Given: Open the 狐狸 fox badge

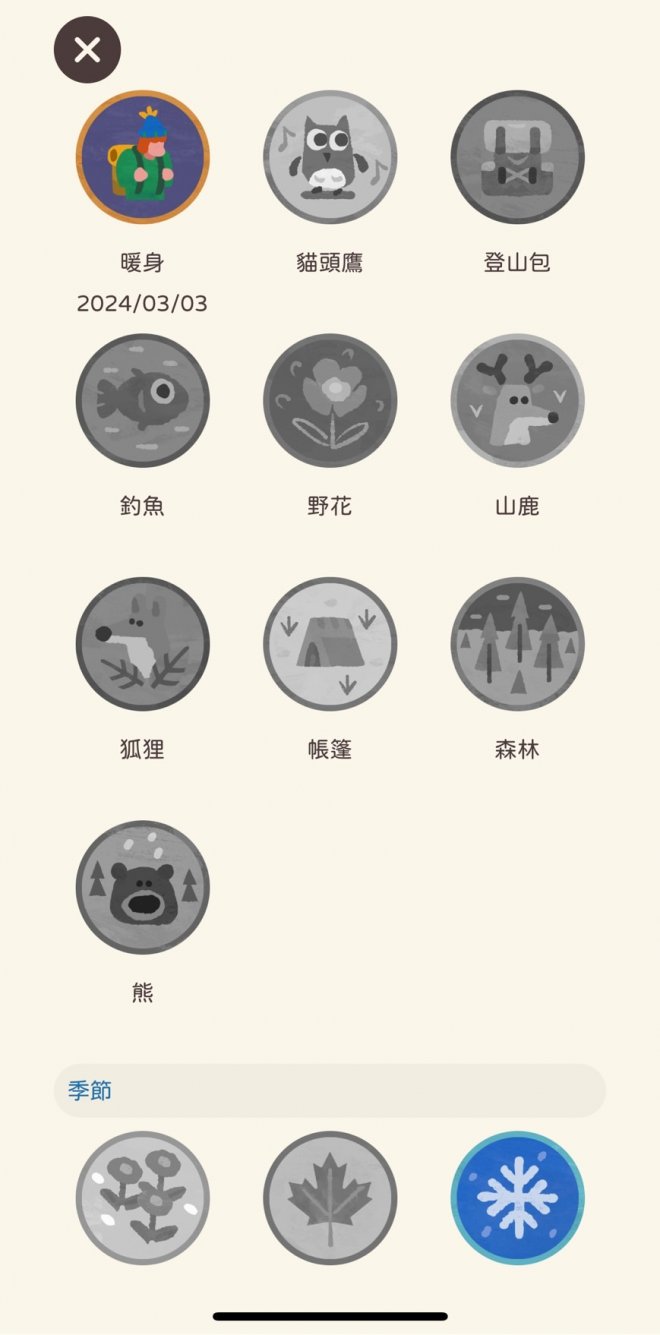Looking at the screenshot, I should pos(143,643).
